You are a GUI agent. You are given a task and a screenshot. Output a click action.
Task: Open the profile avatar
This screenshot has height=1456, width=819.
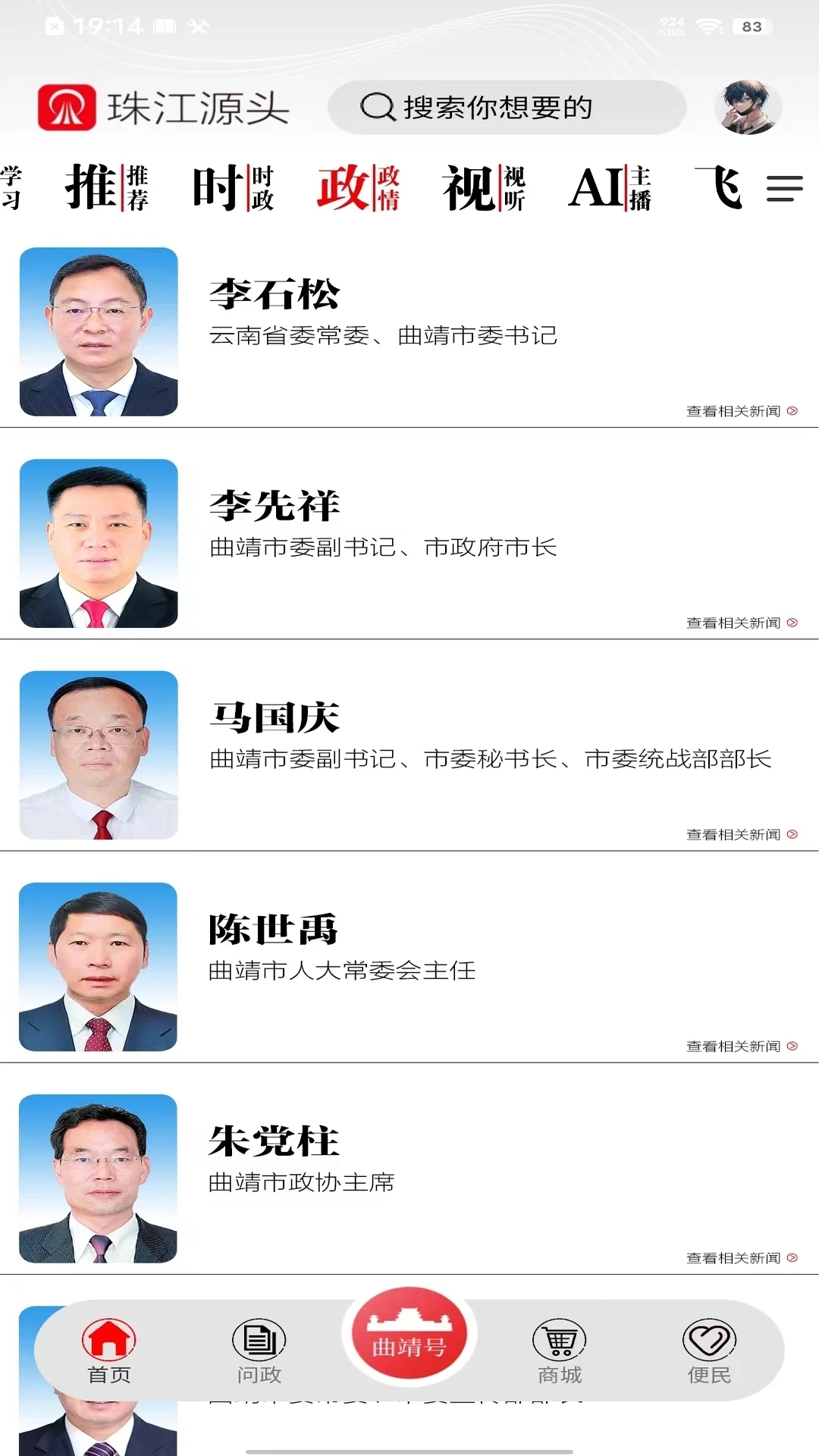coord(748,107)
